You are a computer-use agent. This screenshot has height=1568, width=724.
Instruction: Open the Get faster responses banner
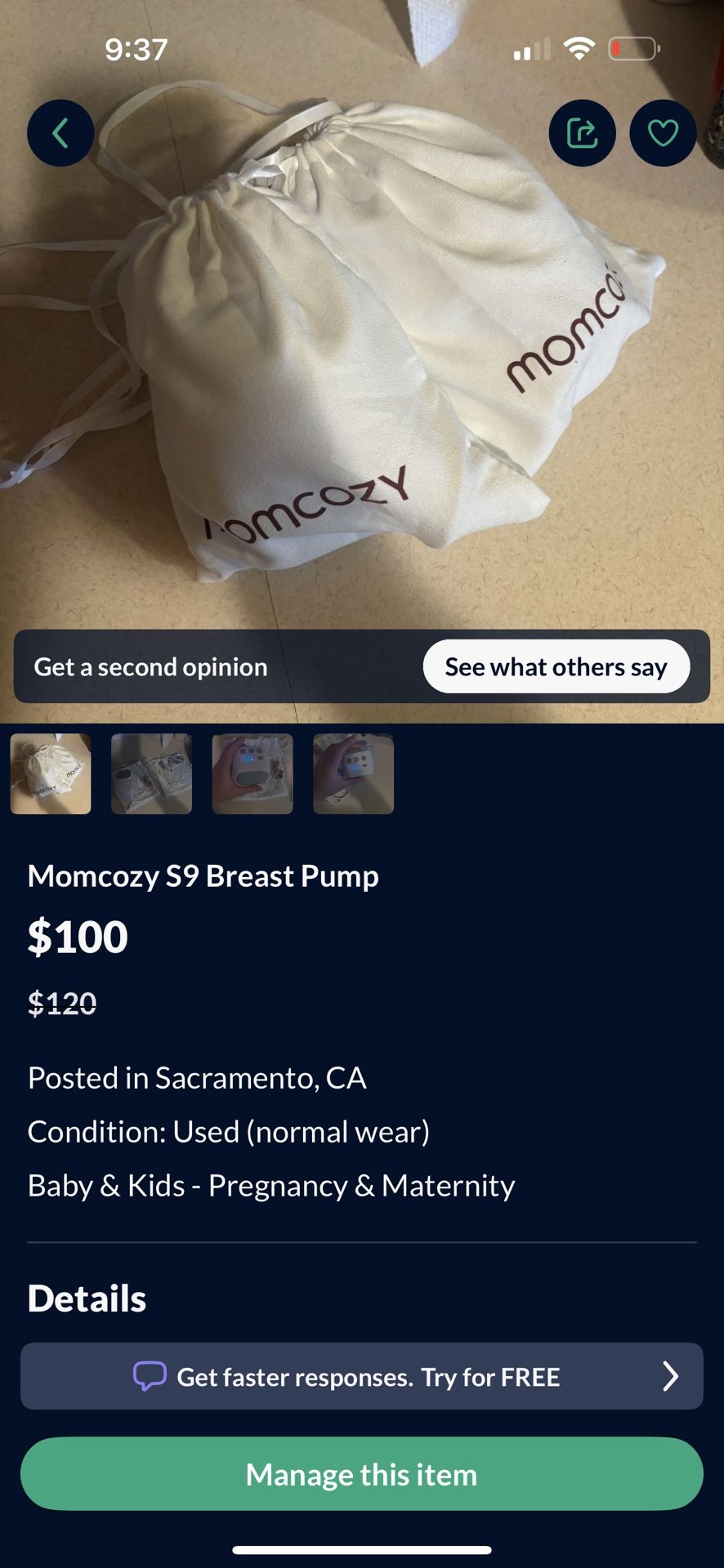tap(361, 1376)
